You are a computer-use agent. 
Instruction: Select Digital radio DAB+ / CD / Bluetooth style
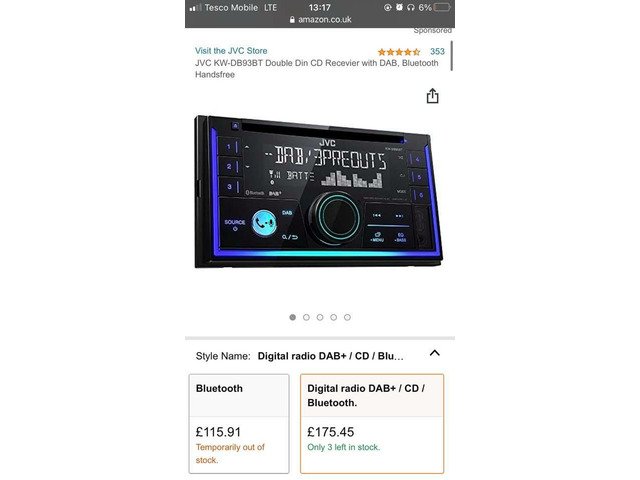point(372,424)
